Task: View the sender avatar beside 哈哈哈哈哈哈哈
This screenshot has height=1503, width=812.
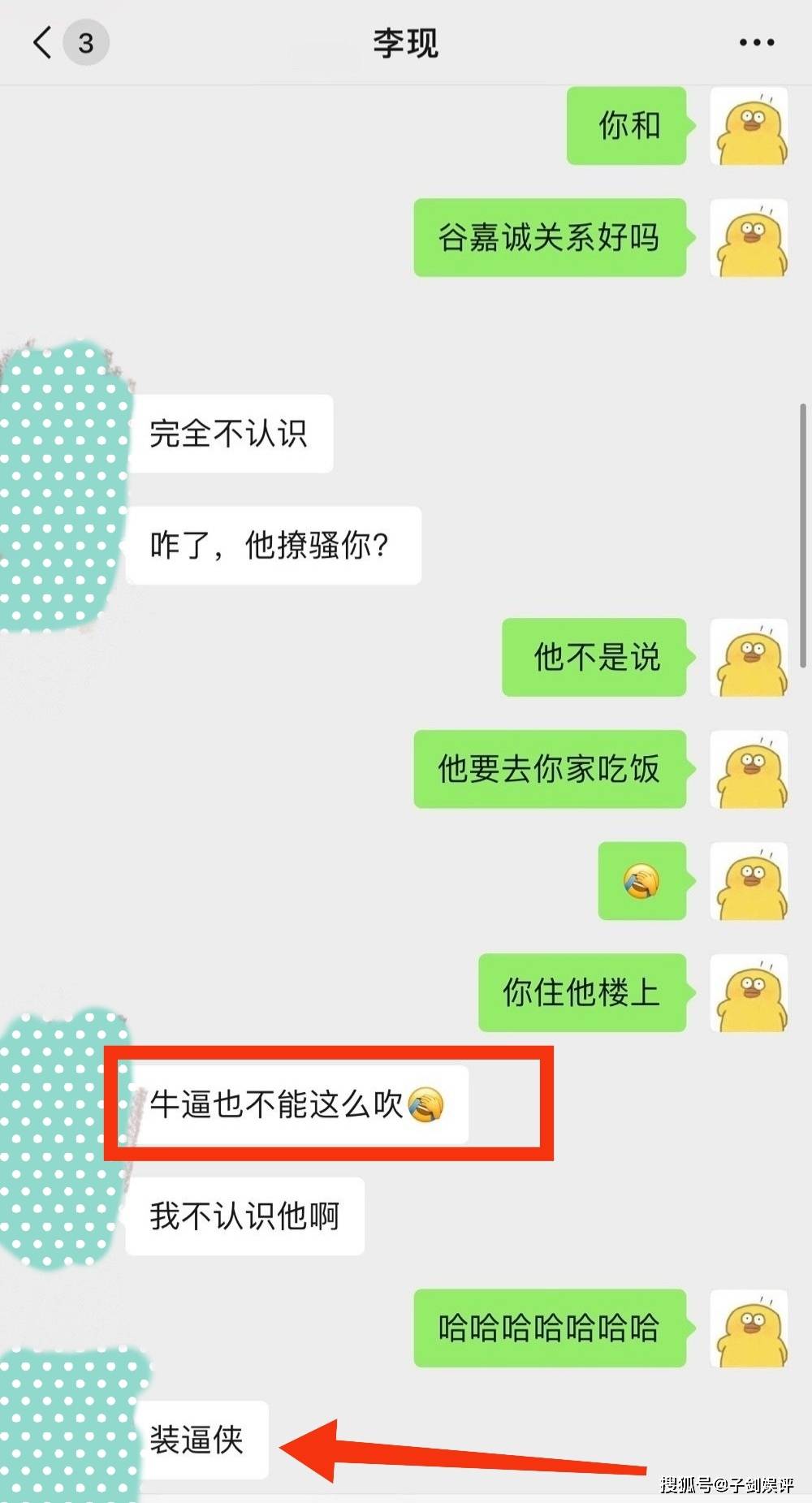Action: coord(749,1328)
